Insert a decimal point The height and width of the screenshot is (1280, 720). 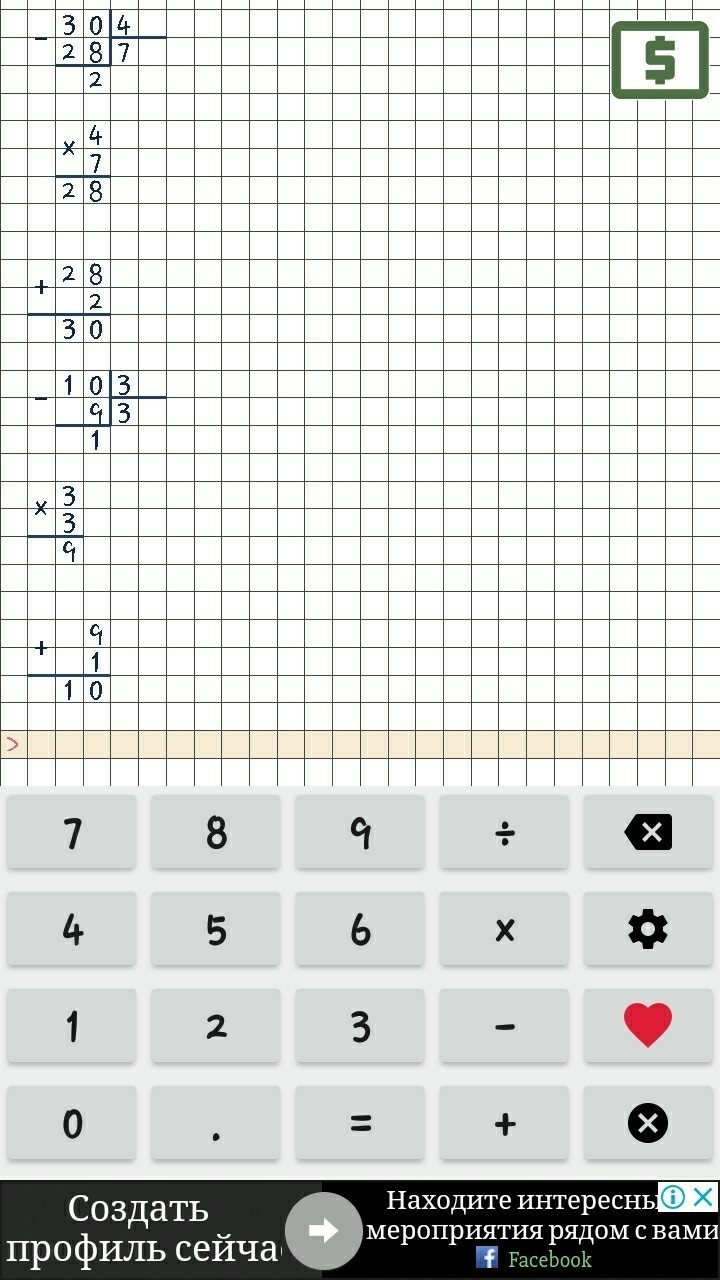tap(216, 1123)
